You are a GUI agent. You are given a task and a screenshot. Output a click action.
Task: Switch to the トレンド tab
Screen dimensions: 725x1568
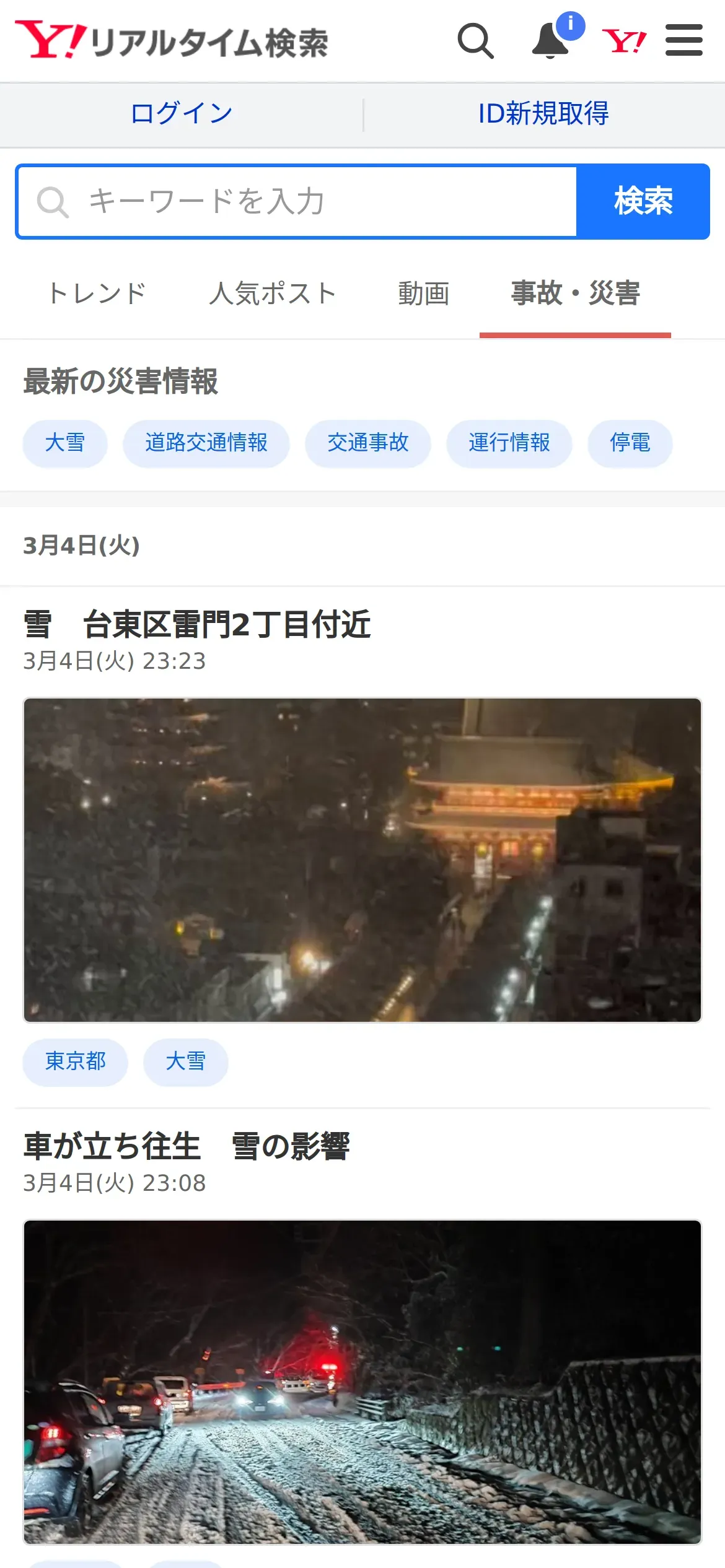coord(97,294)
